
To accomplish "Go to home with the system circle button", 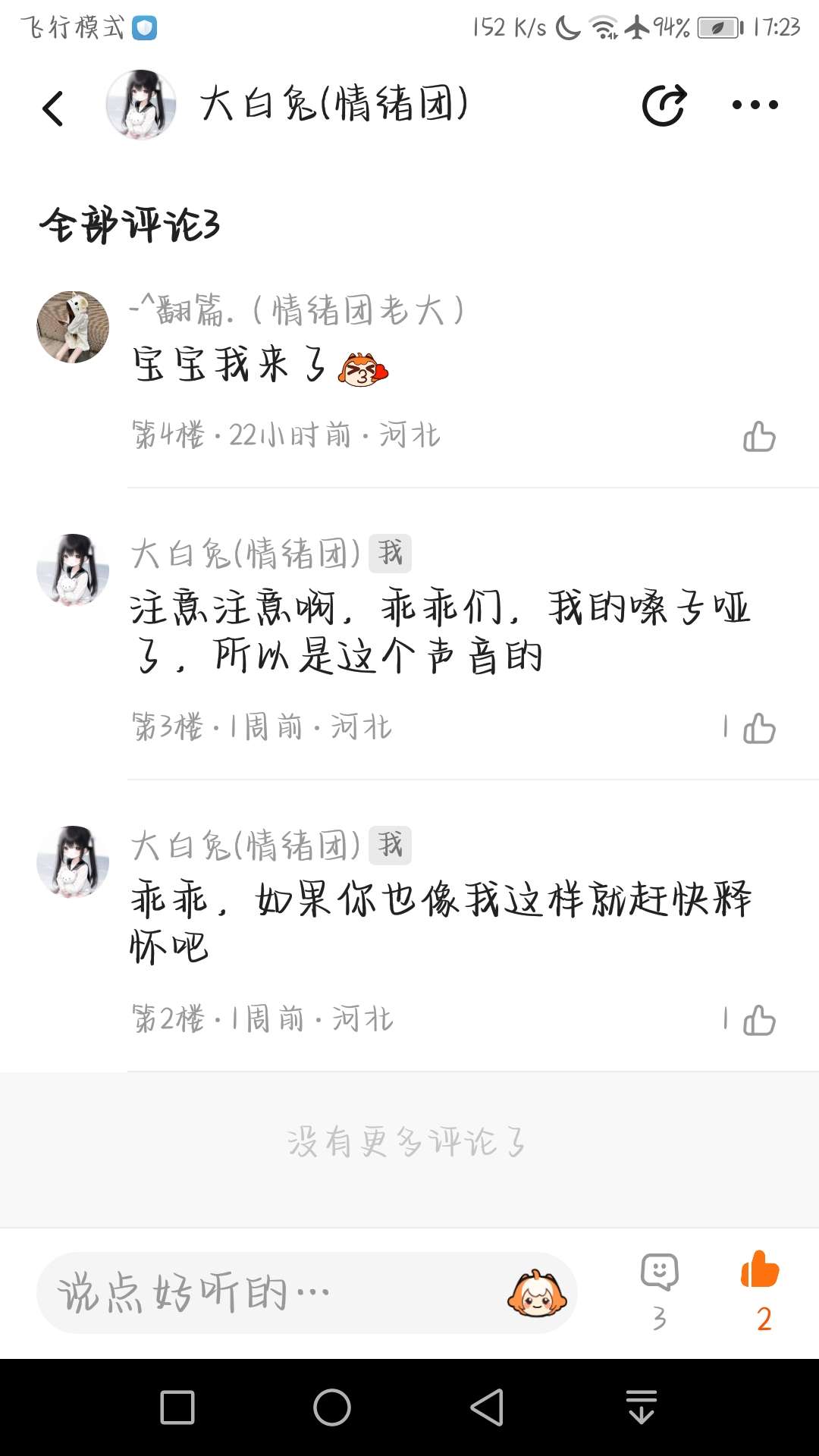I will [x=332, y=1407].
